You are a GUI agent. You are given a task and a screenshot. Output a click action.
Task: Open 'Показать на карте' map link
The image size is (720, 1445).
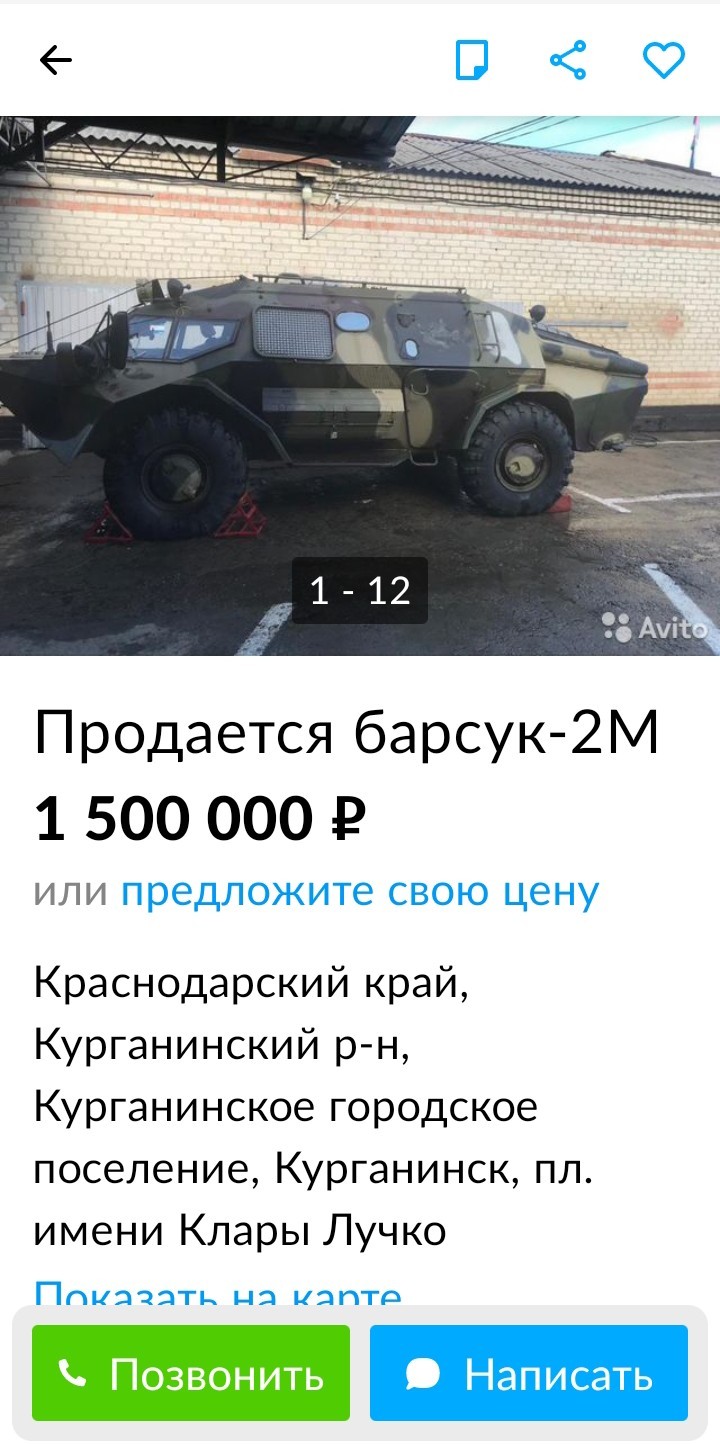218,1294
